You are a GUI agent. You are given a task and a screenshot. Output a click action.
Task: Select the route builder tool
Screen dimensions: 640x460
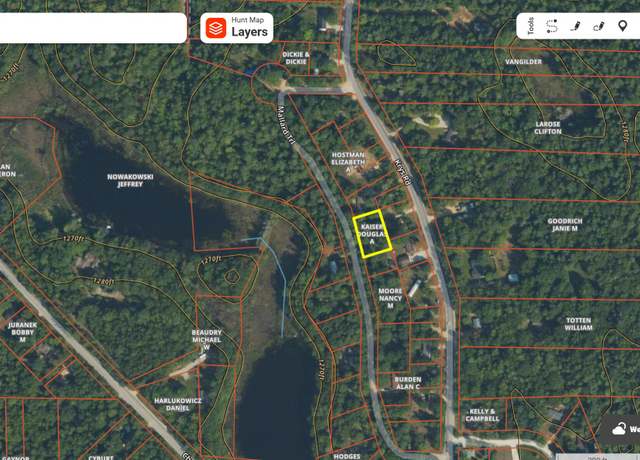(x=552, y=26)
